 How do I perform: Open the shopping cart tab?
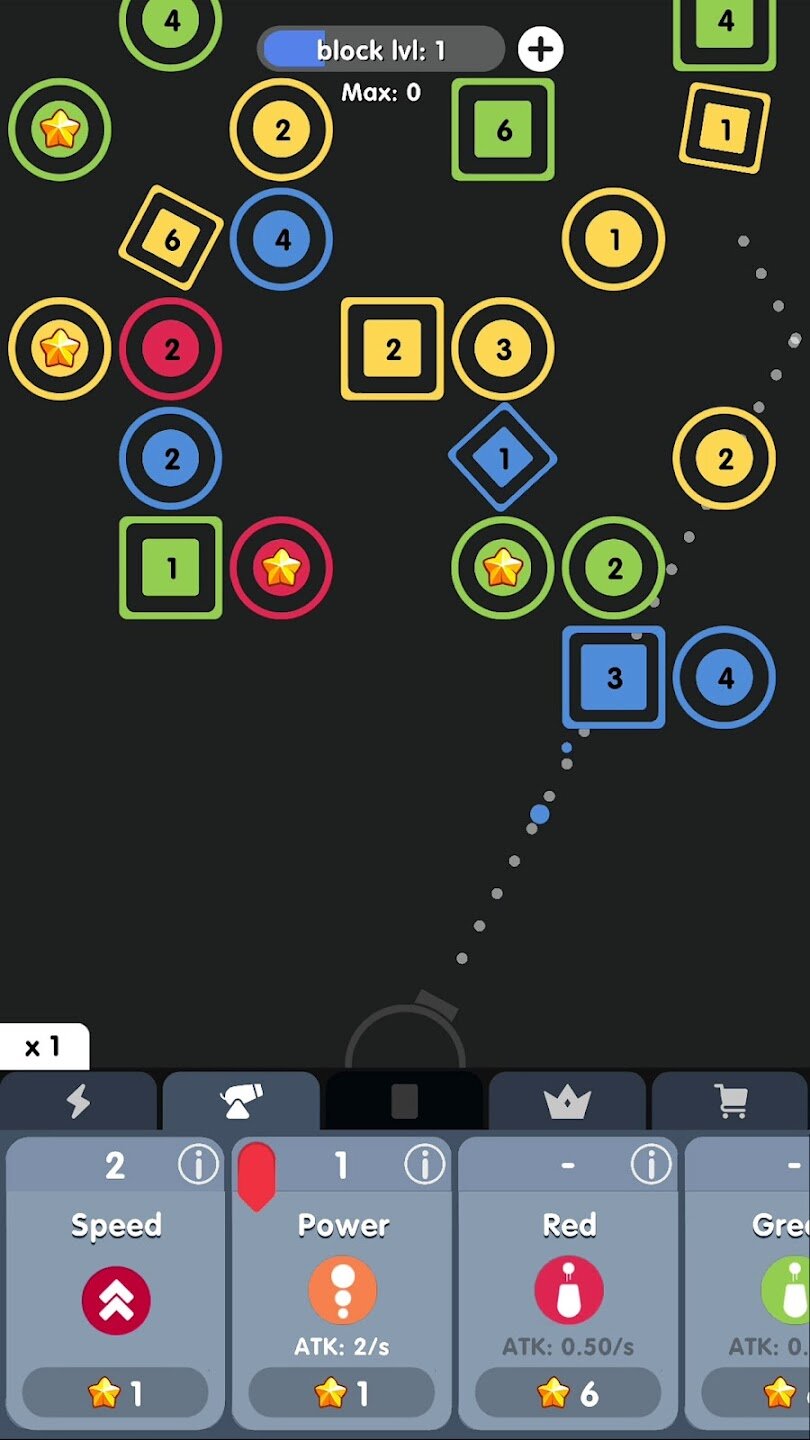(731, 1101)
